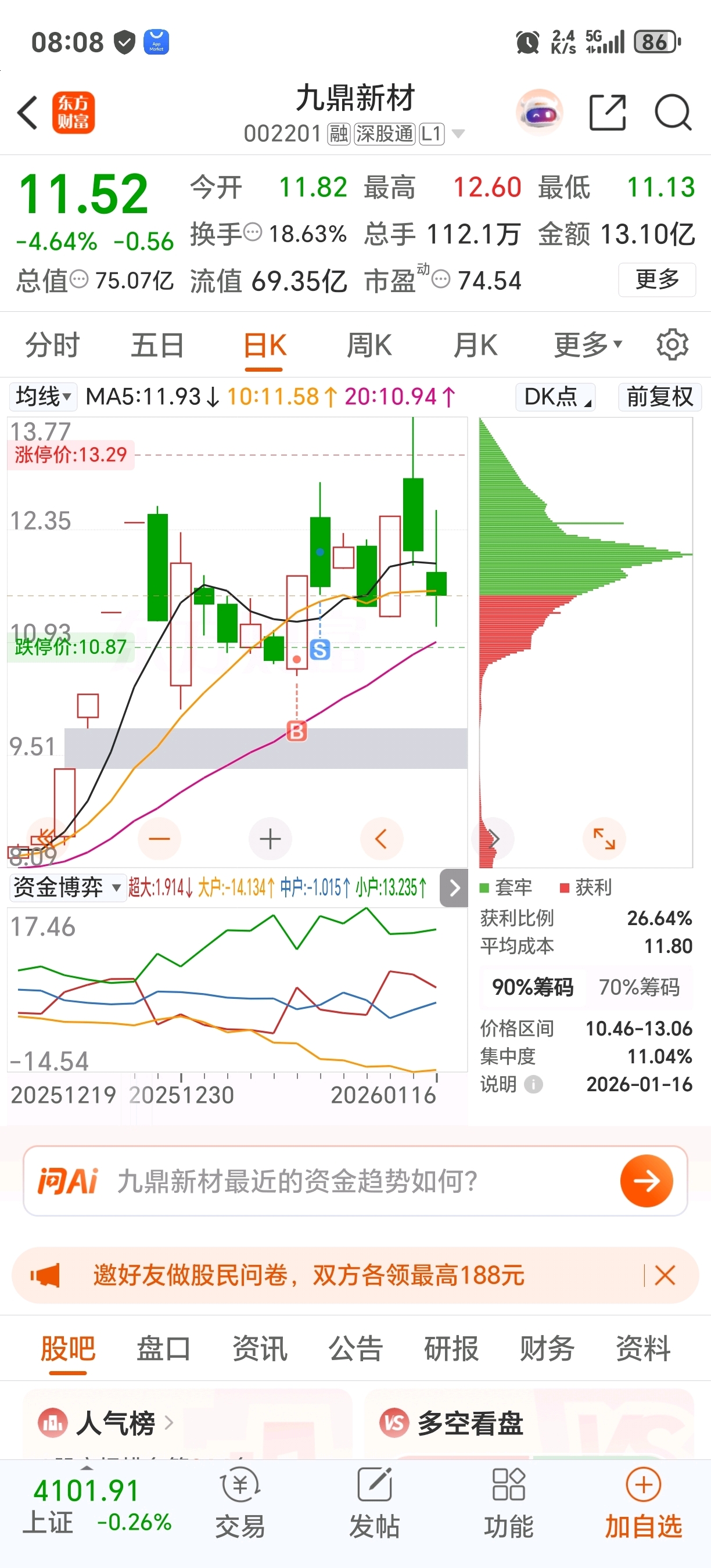Viewport: 711px width, 1568px height.
Task: Expand the 资金博弈 indicator dropdown
Action: [67, 887]
